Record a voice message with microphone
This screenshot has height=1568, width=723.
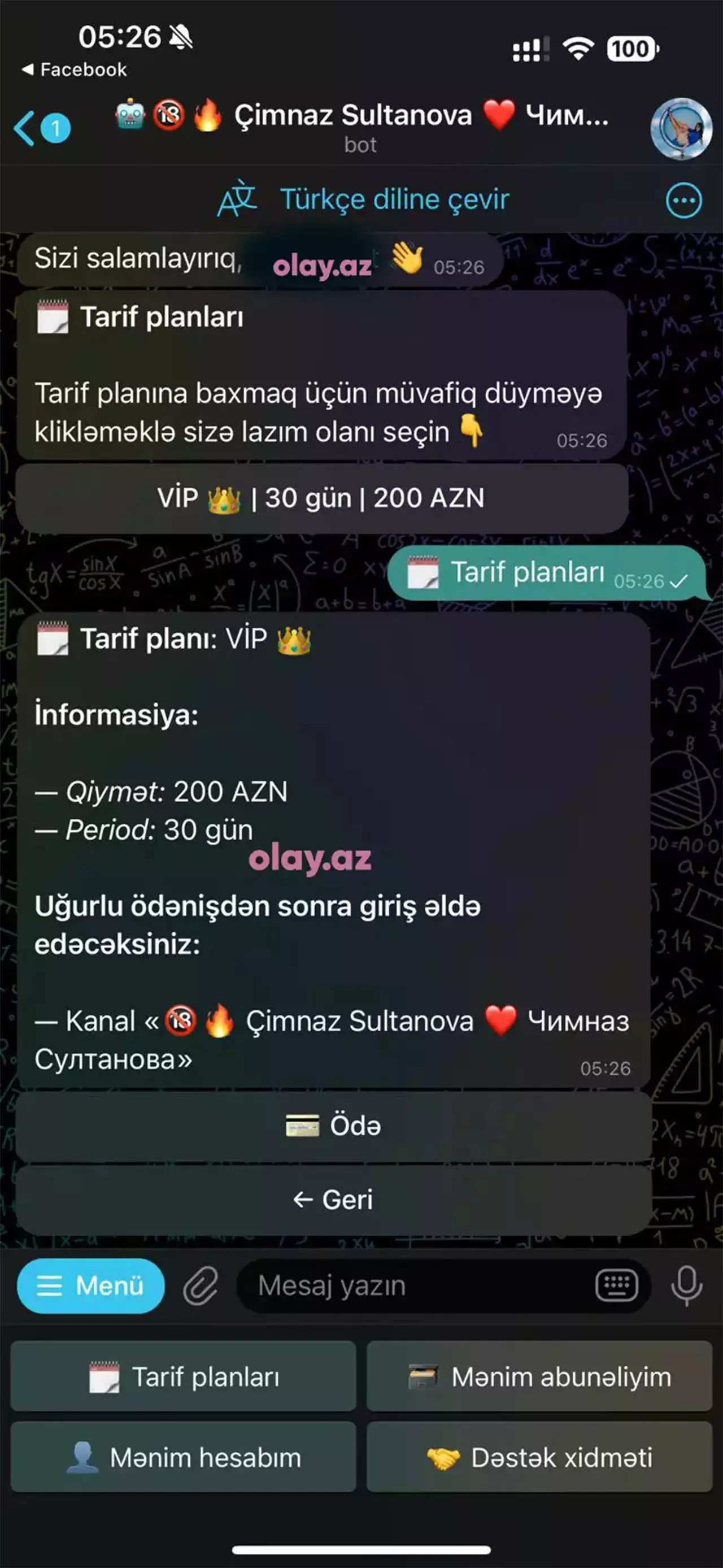coord(686,1285)
